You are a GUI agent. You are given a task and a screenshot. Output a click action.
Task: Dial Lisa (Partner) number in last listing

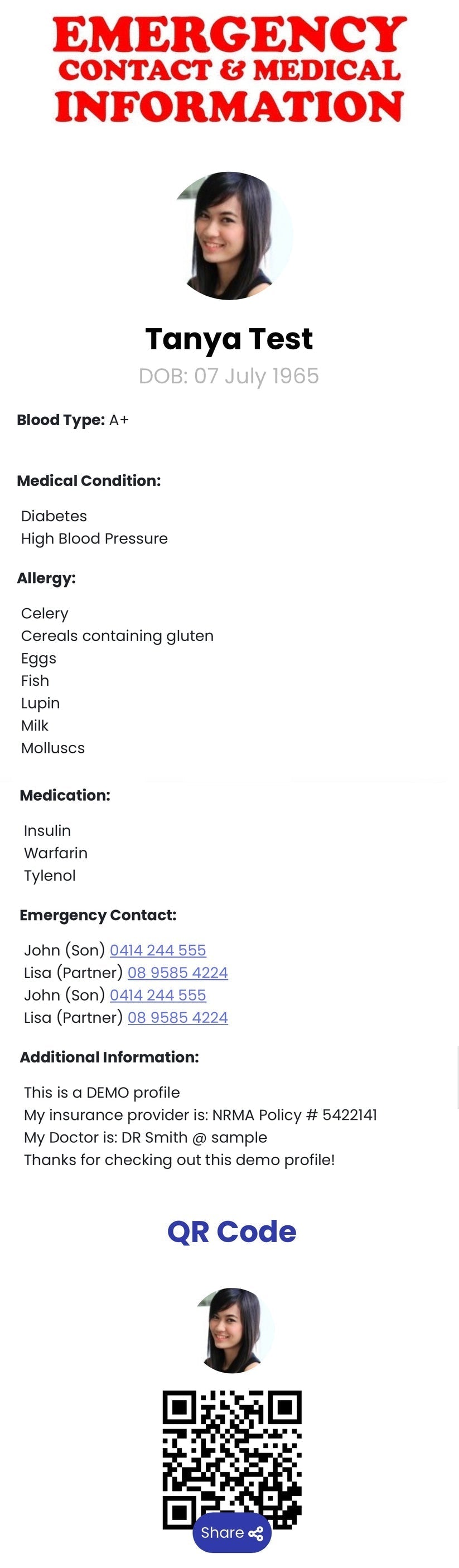pyautogui.click(x=177, y=1017)
